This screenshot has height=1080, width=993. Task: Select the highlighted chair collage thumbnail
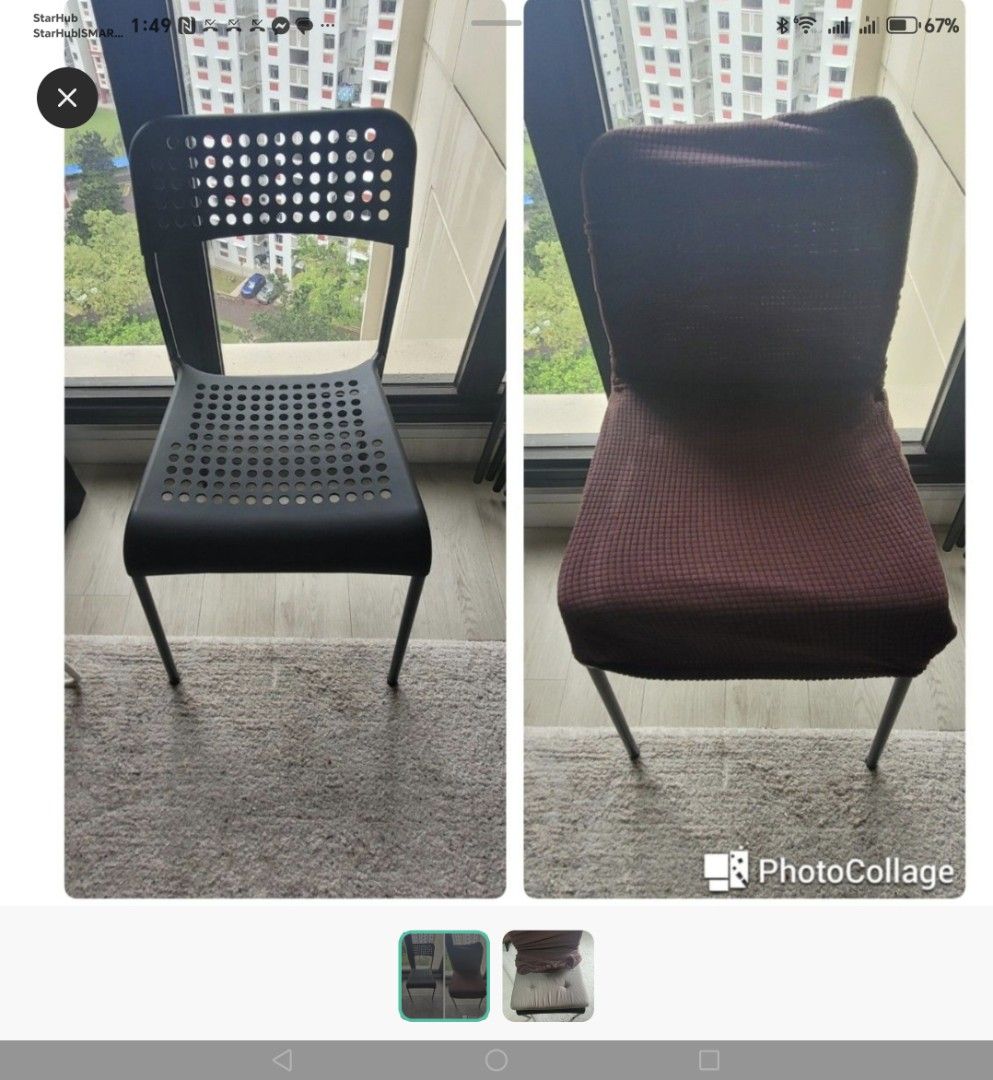[444, 975]
